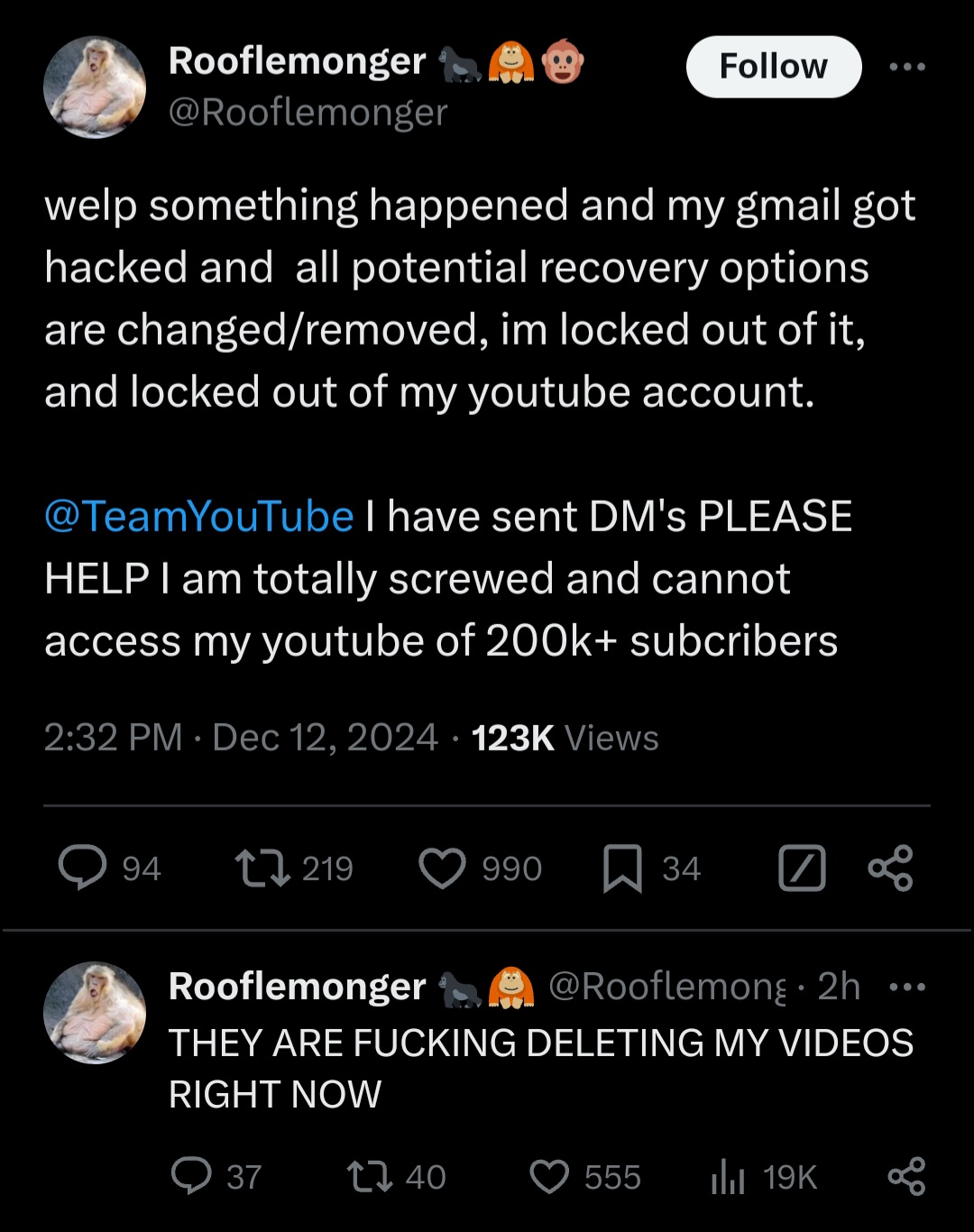
Task: Like the reply with 555 likes
Action: point(549,1177)
